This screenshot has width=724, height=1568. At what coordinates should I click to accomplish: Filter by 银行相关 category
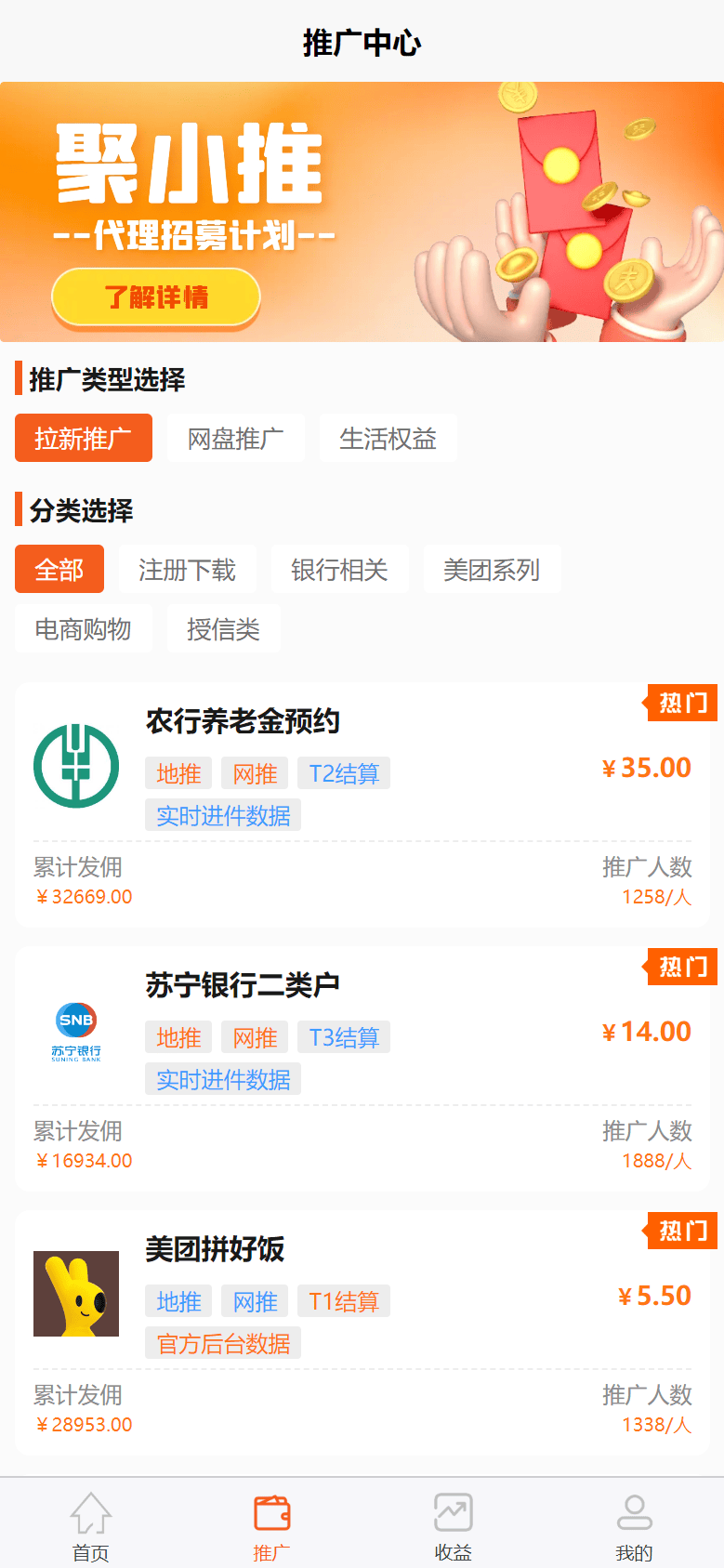[x=340, y=569]
